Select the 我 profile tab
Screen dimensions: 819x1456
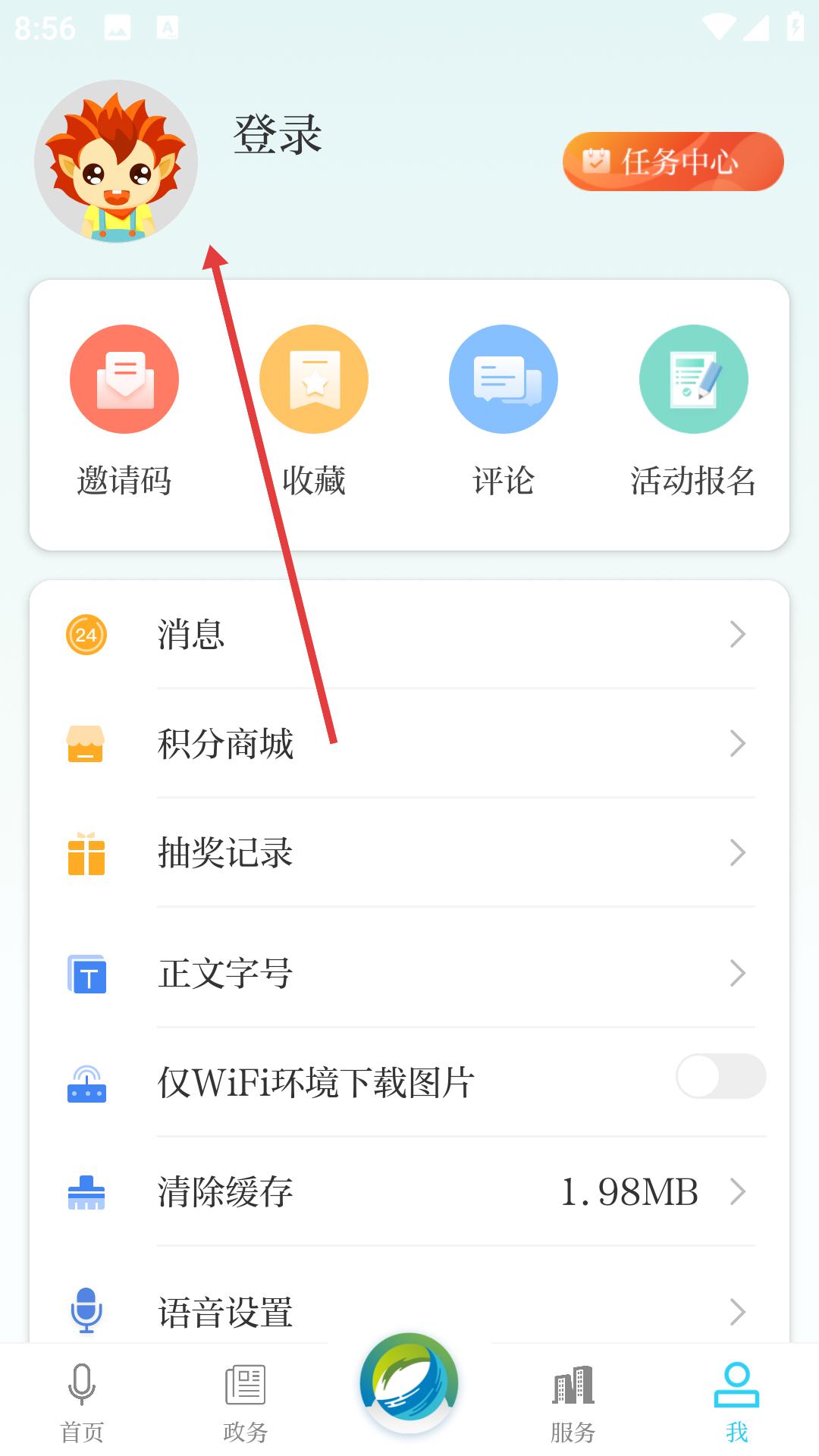(x=736, y=1403)
